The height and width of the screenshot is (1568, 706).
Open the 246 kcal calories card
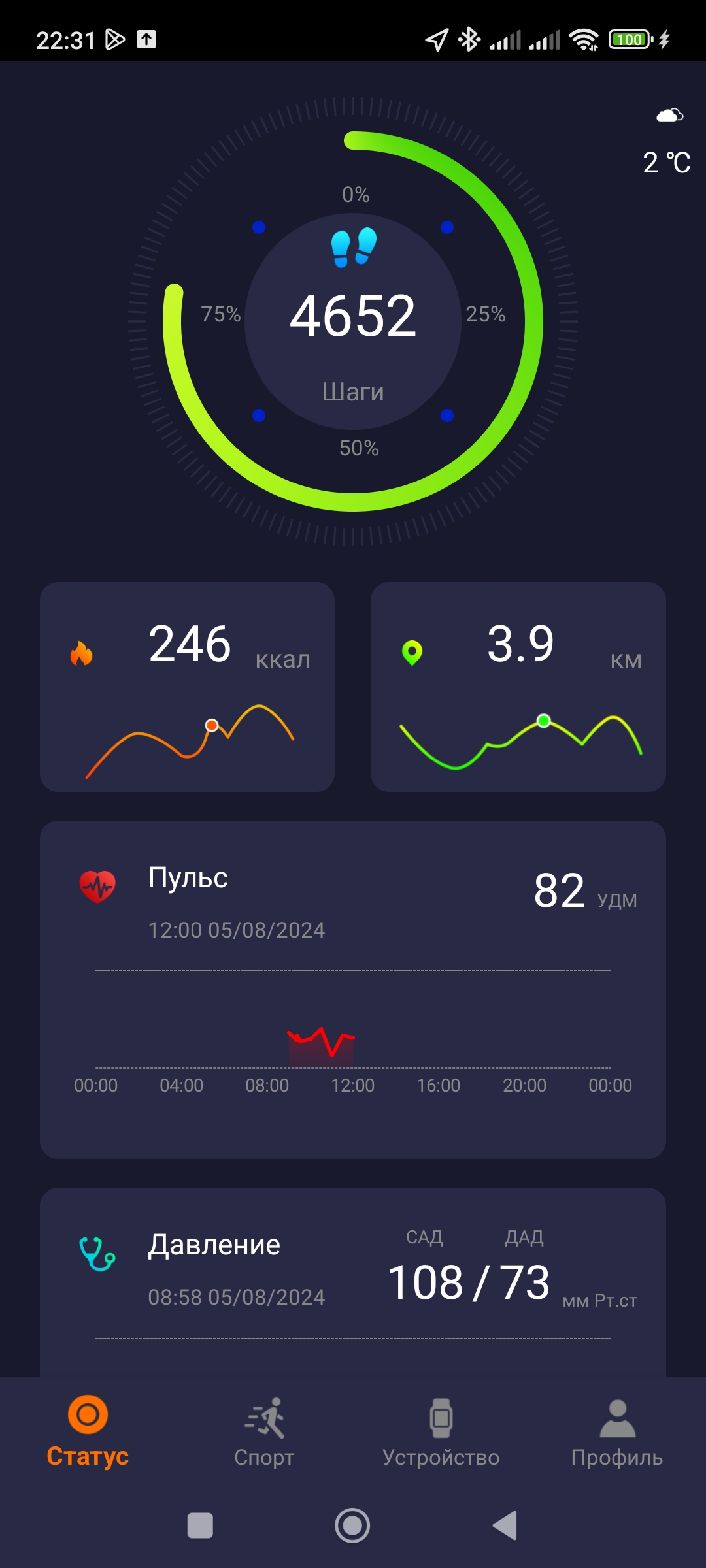point(187,686)
